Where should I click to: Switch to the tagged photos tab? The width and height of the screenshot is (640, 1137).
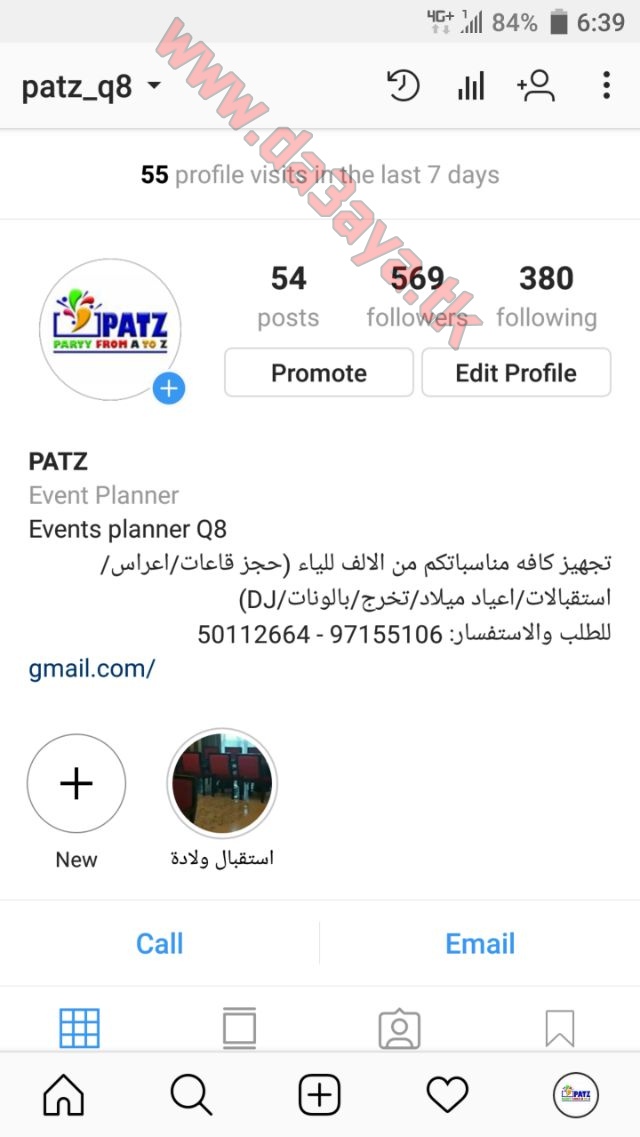399,1028
